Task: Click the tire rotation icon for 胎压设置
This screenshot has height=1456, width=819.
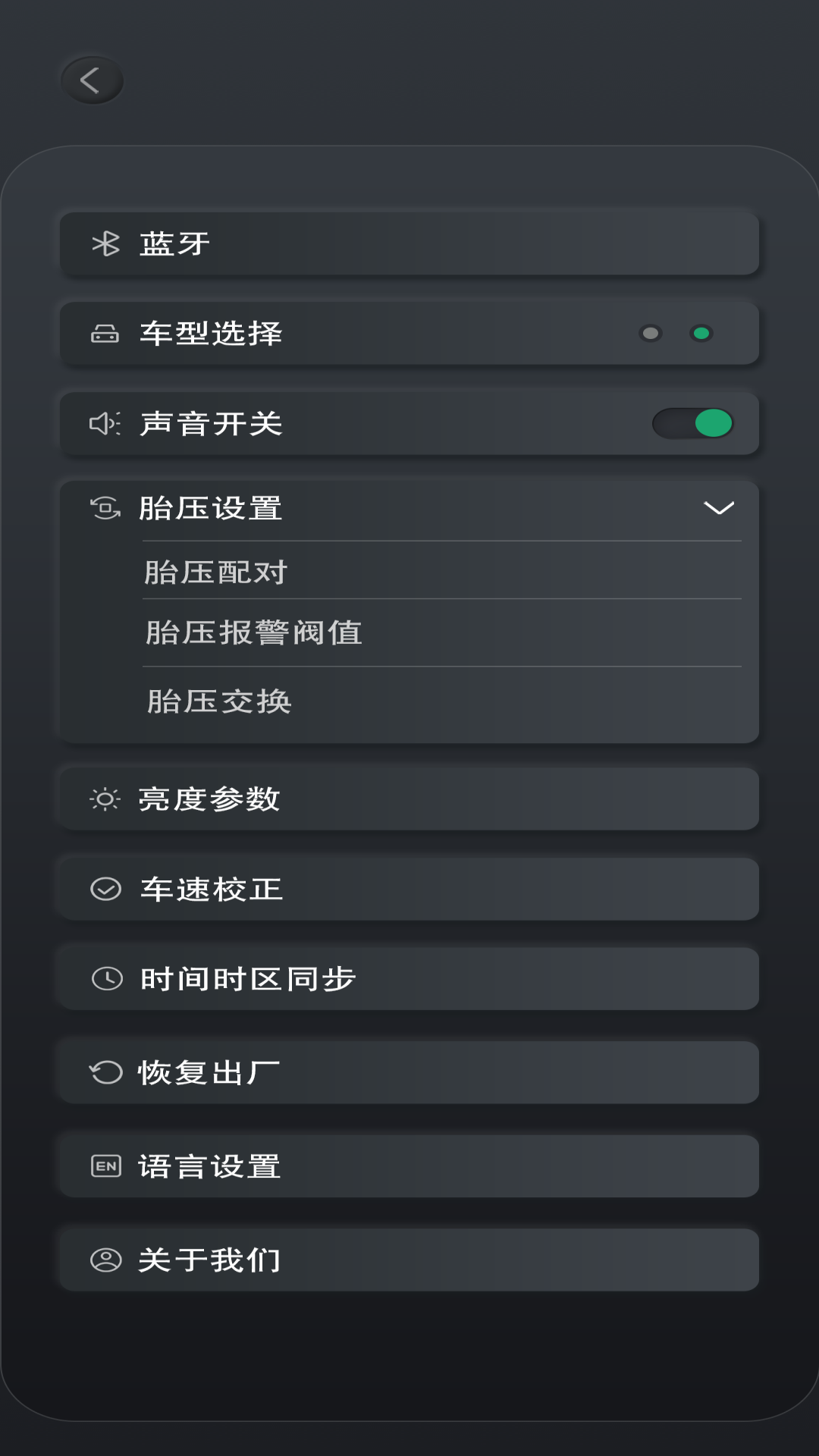Action: click(x=105, y=508)
